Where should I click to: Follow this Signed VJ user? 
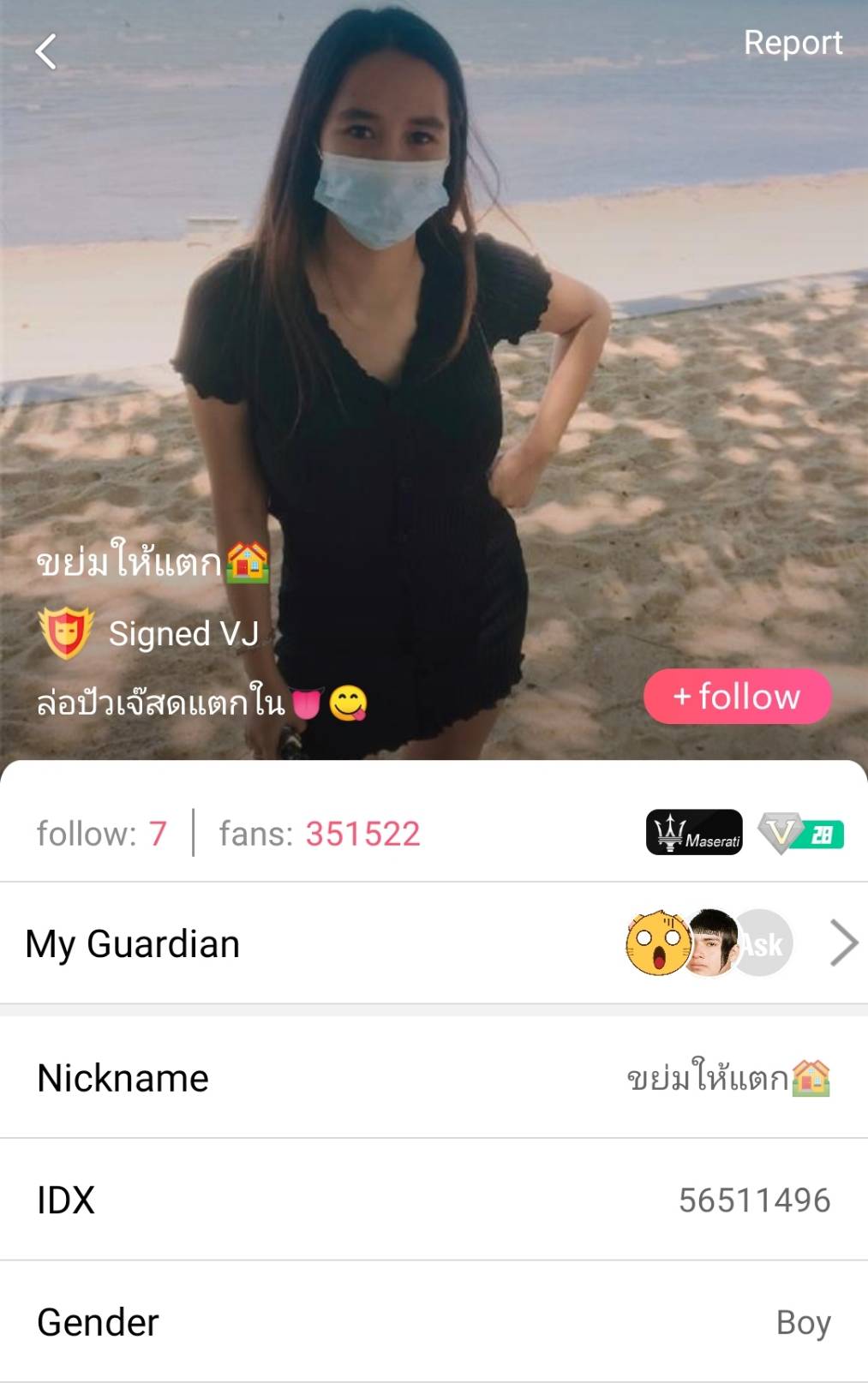(737, 697)
